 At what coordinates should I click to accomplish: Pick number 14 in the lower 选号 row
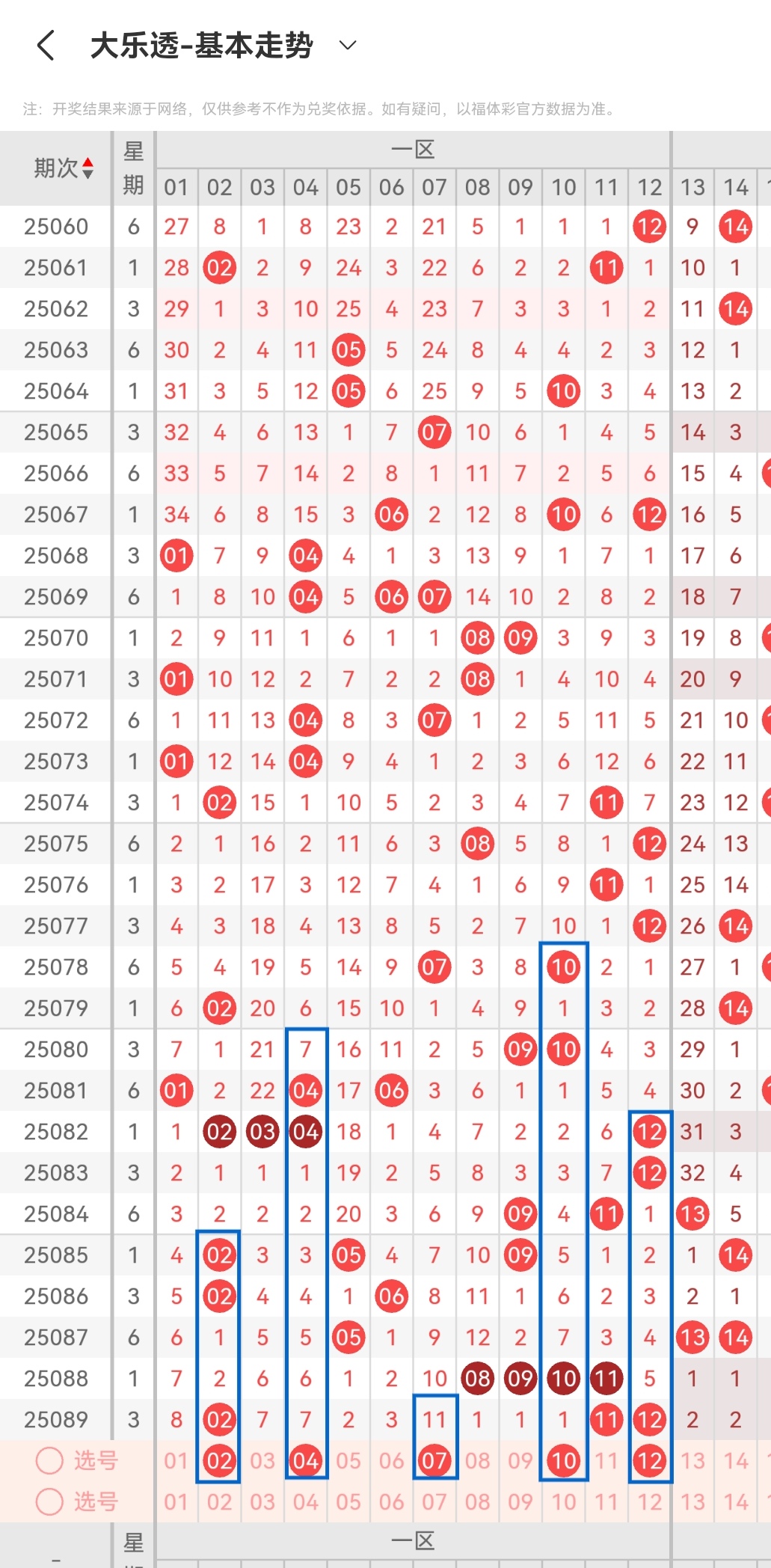[736, 1501]
